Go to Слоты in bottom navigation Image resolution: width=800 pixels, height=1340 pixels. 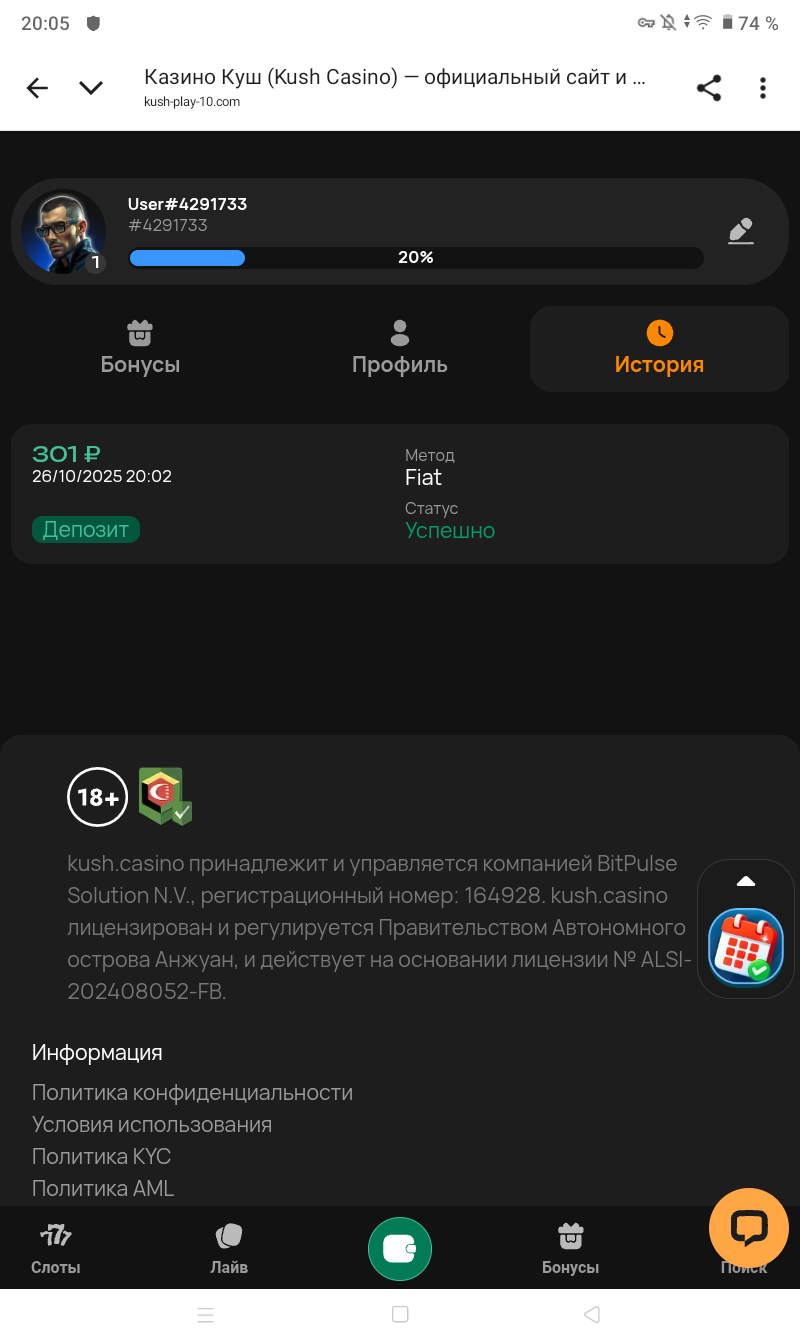(55, 1248)
